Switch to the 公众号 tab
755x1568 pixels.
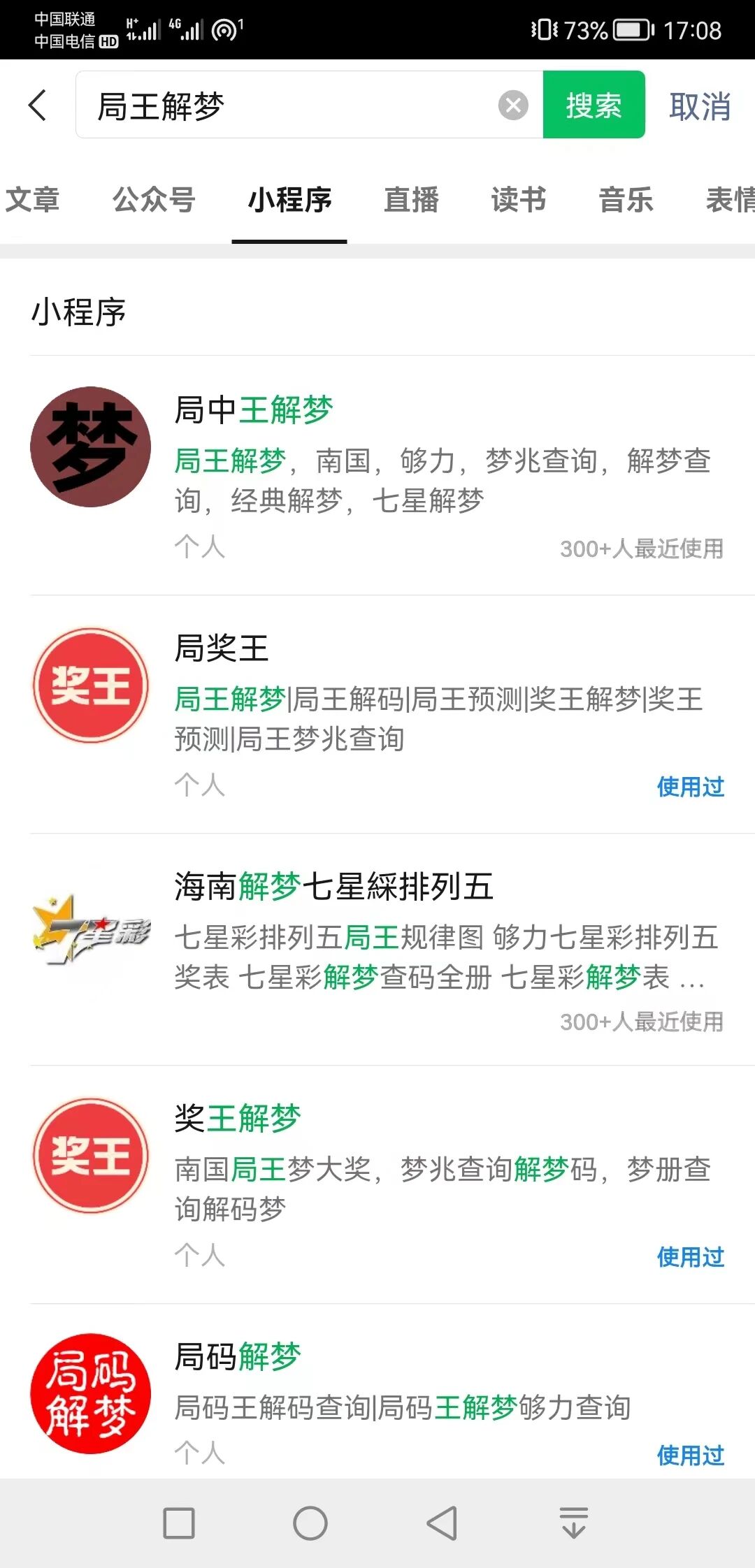pos(154,200)
